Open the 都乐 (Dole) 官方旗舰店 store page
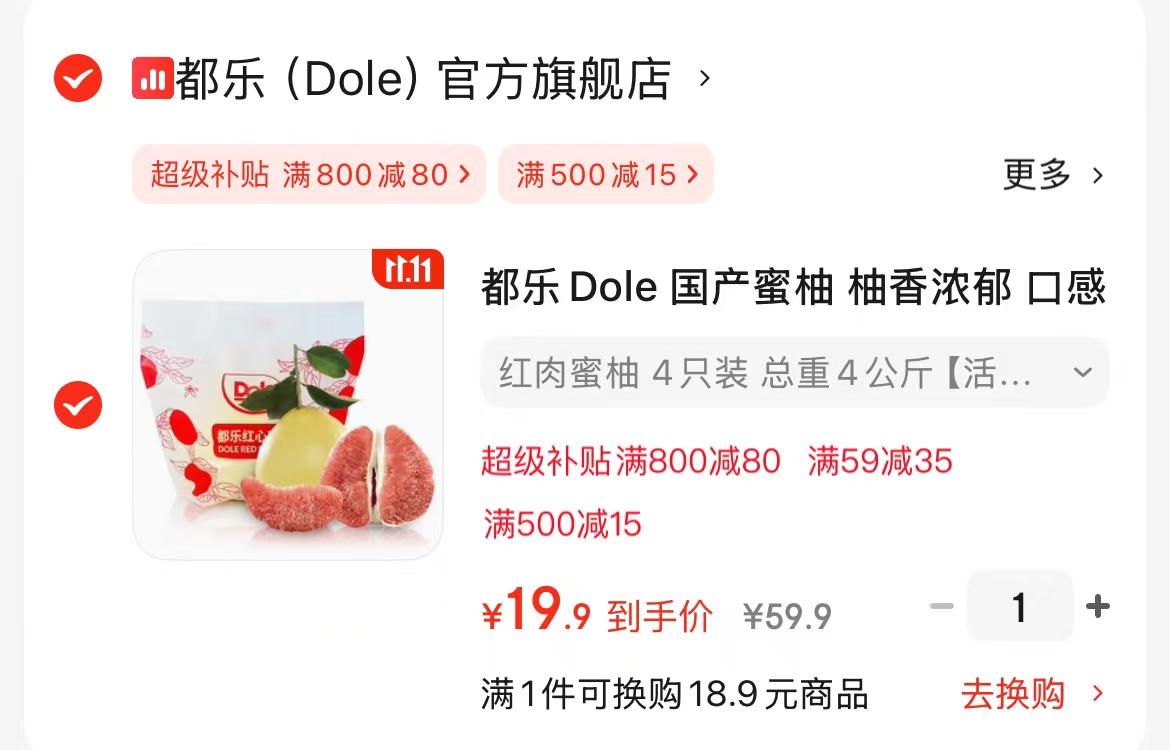The height and width of the screenshot is (750, 1170). click(422, 80)
